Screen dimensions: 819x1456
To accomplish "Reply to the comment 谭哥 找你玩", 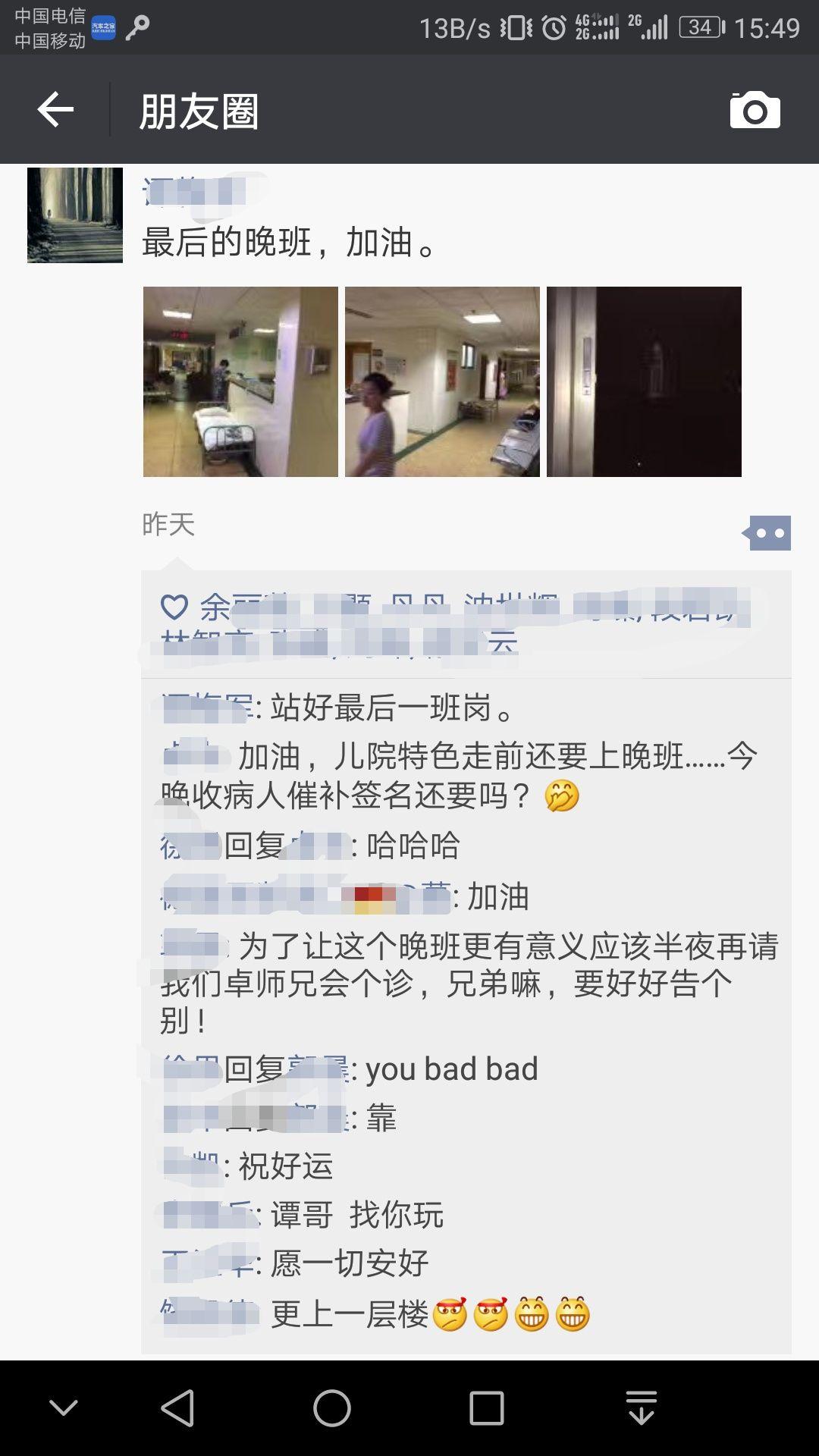I will (357, 1215).
